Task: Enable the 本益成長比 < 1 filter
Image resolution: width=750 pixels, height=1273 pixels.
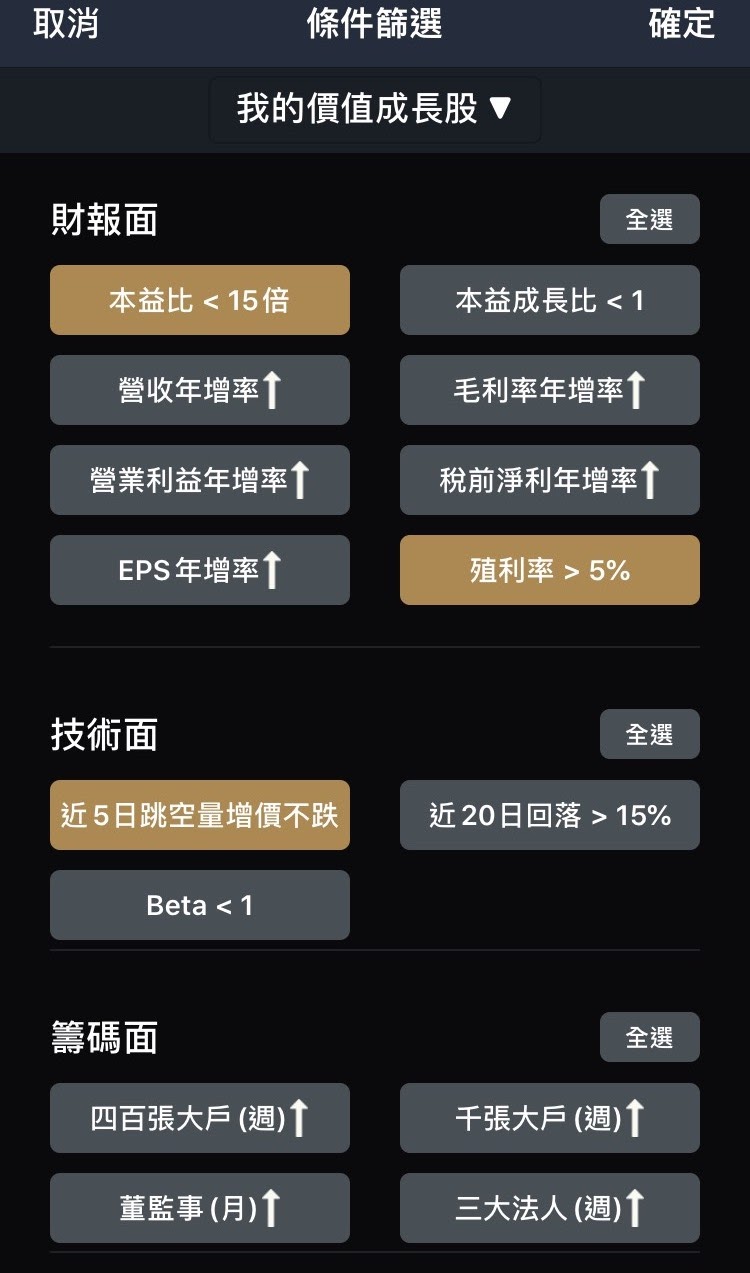Action: [x=549, y=300]
